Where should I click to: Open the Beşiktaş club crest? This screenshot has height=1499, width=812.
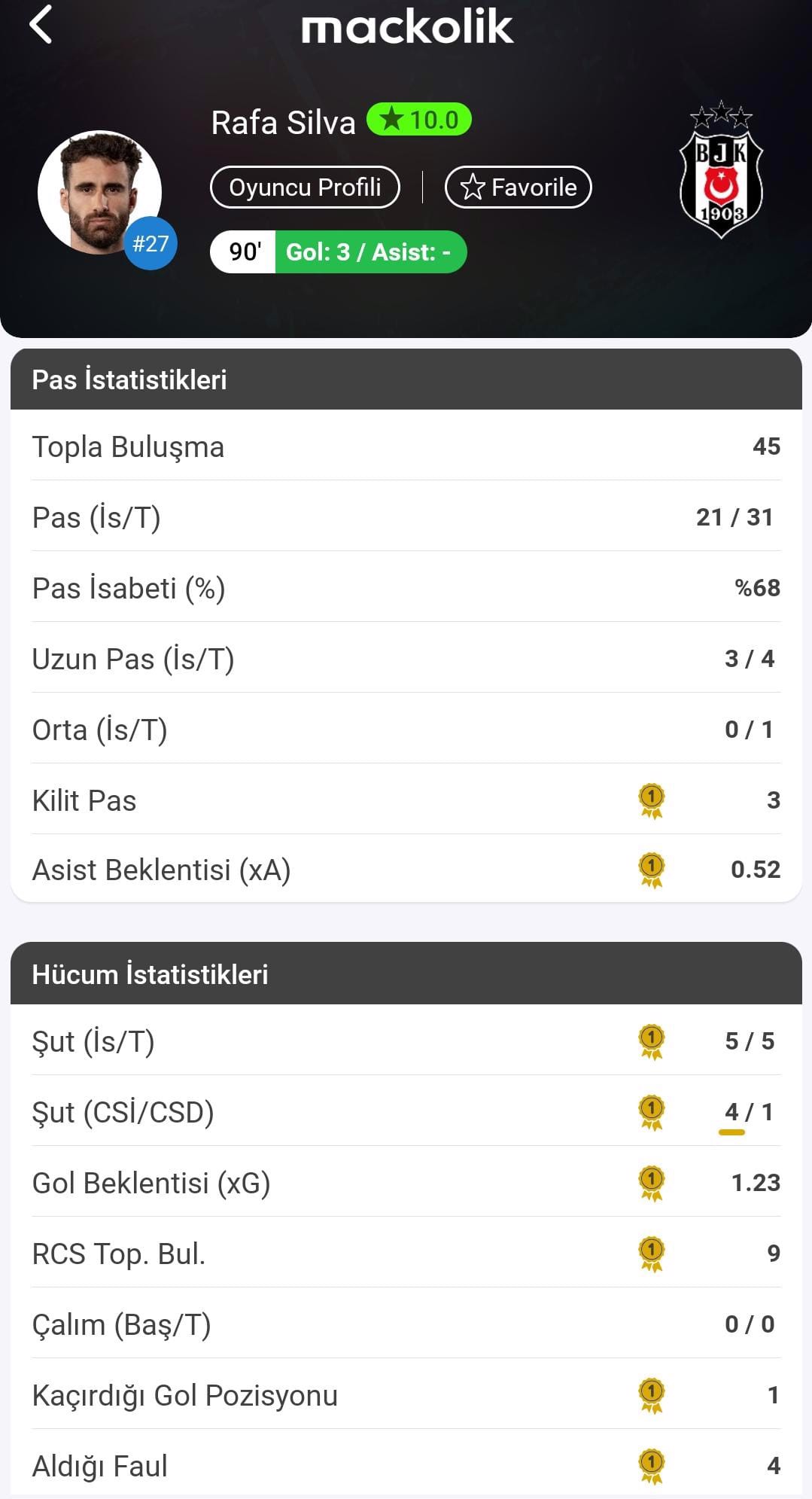tap(721, 169)
